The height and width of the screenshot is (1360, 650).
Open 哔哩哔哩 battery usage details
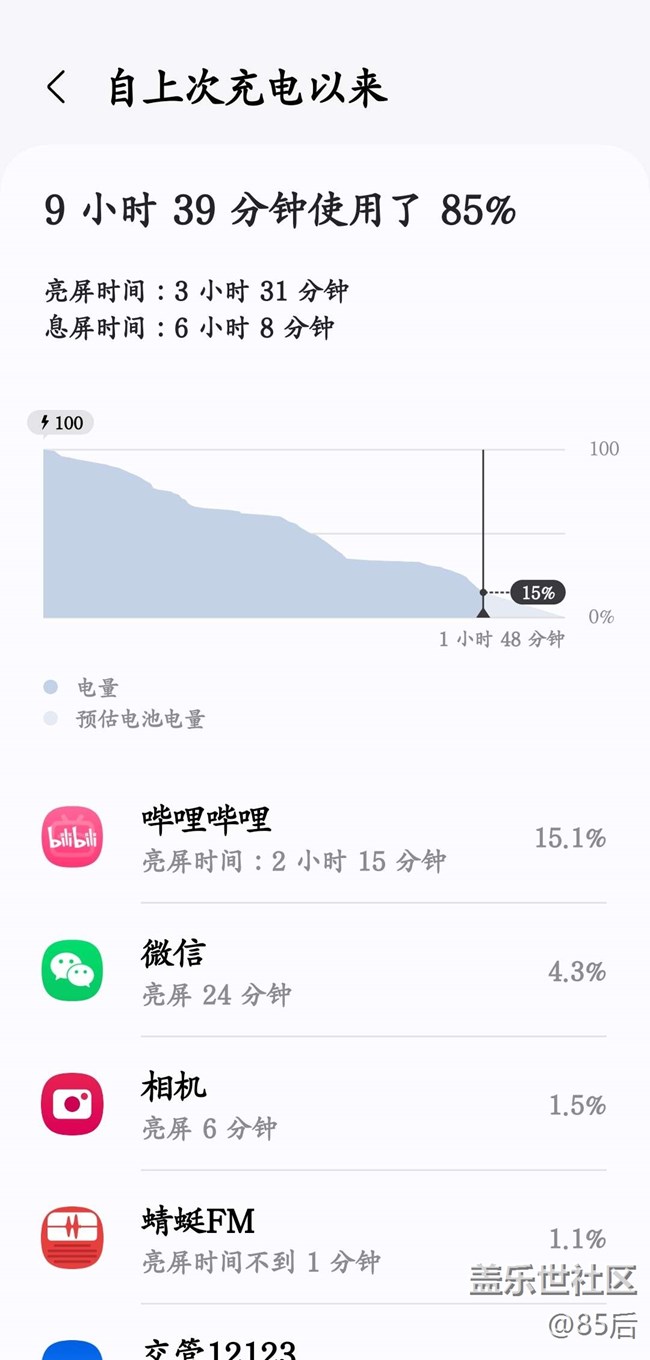pyautogui.click(x=324, y=838)
